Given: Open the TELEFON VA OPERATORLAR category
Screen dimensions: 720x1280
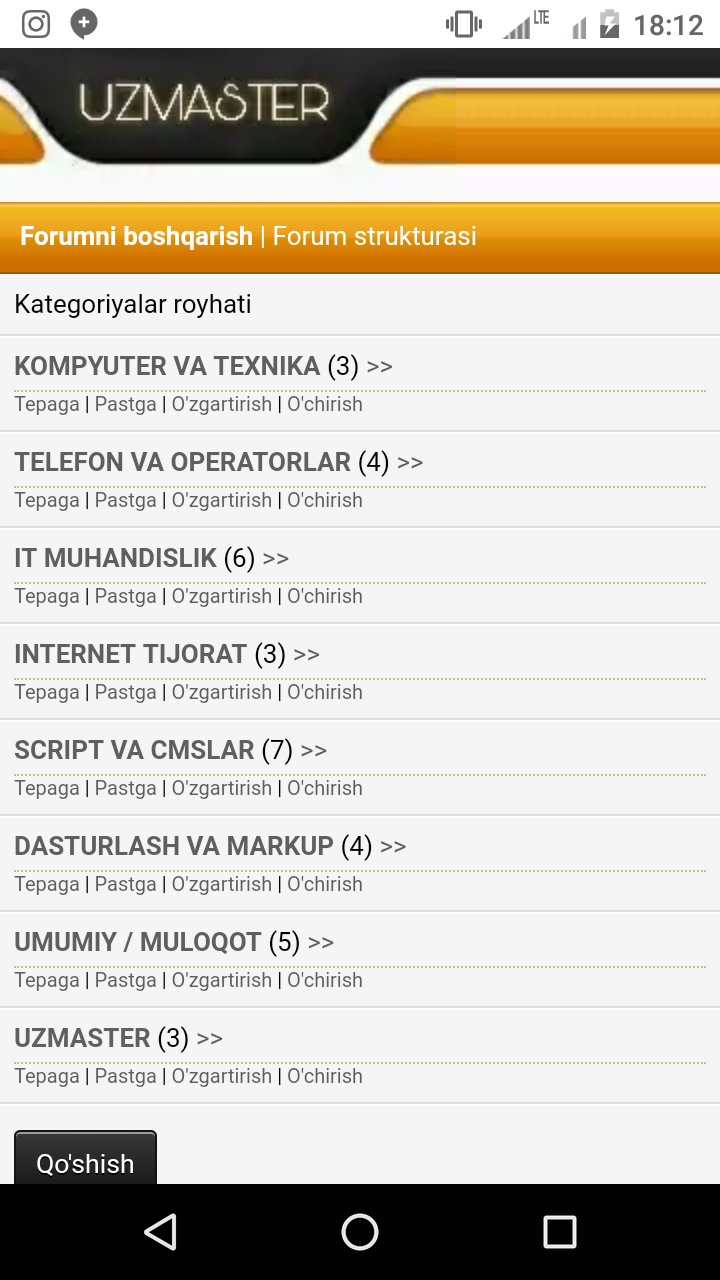Looking at the screenshot, I should [x=182, y=462].
